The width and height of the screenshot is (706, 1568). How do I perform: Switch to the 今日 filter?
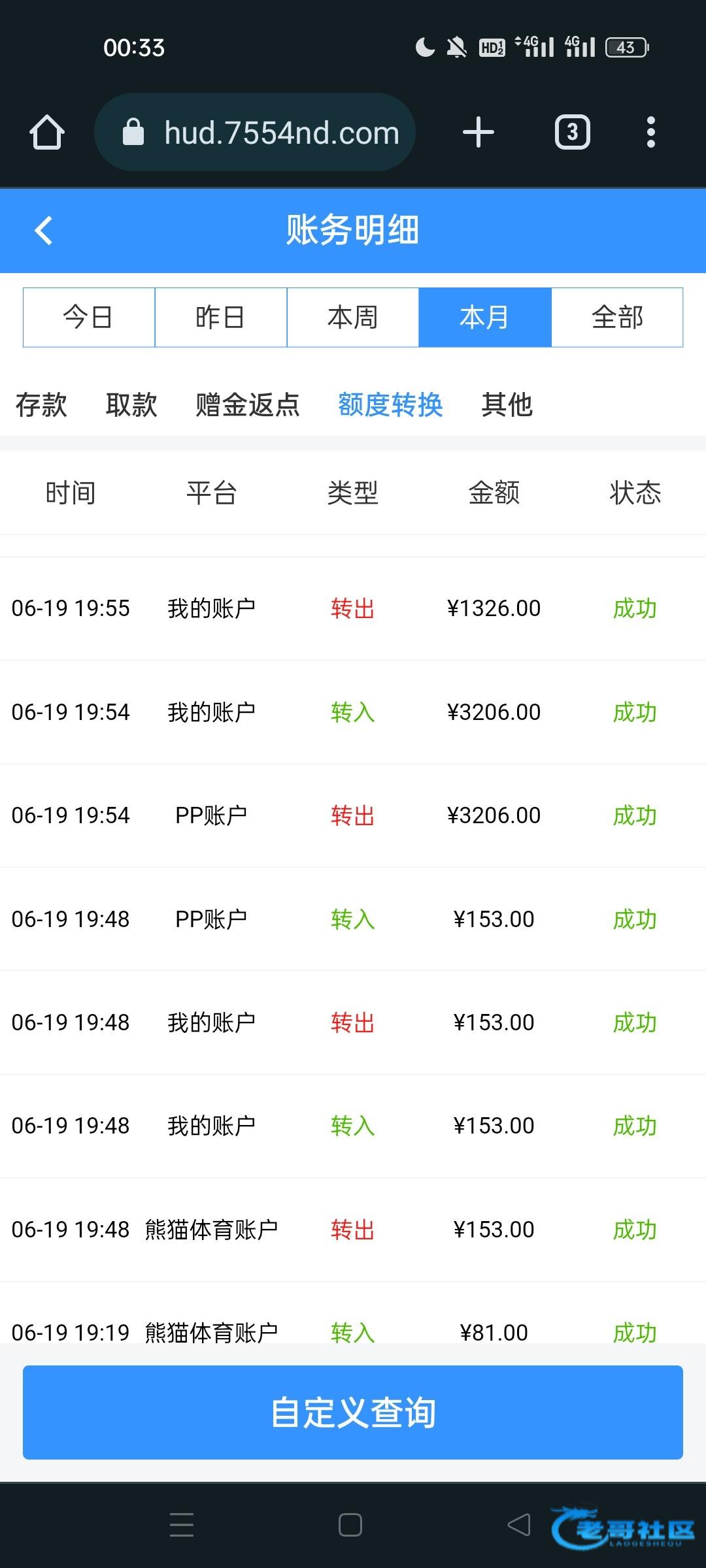[x=89, y=318]
